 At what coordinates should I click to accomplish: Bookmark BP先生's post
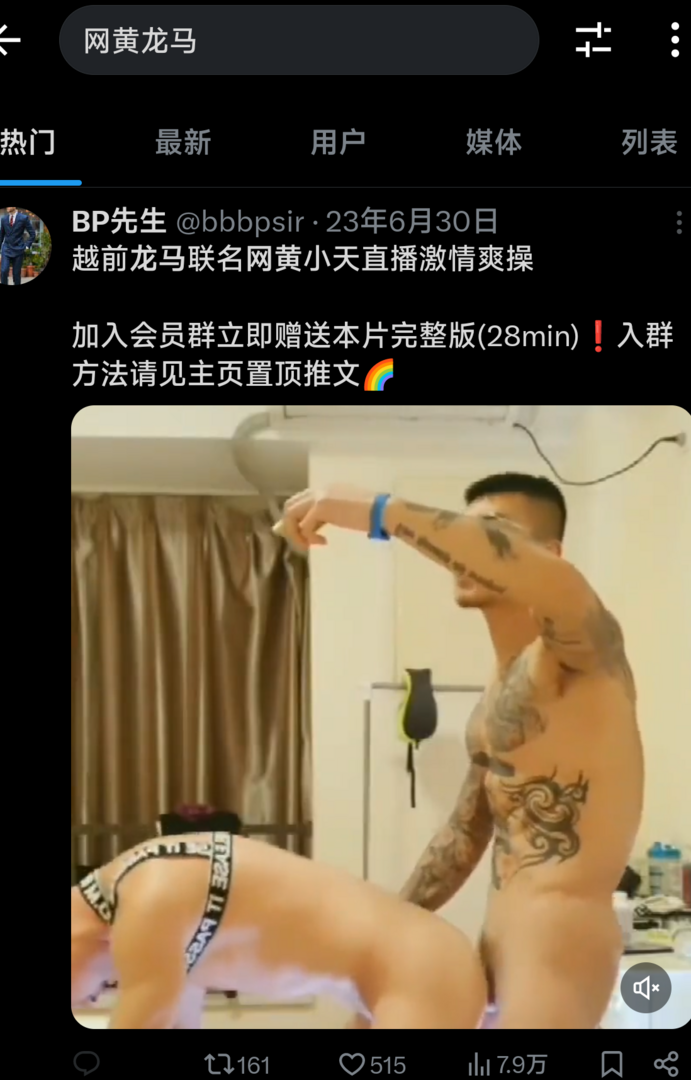click(612, 1064)
